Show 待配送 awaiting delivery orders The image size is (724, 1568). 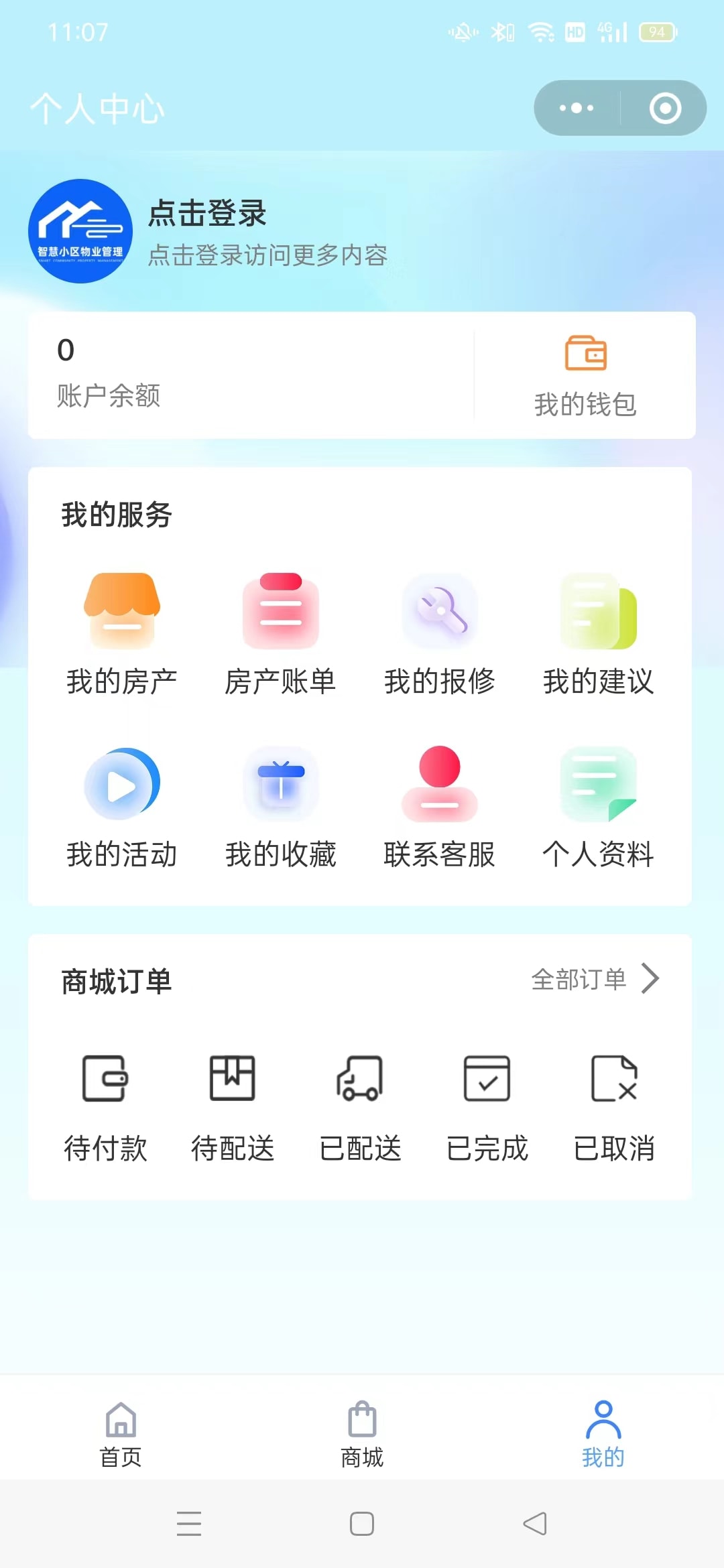(x=233, y=1107)
